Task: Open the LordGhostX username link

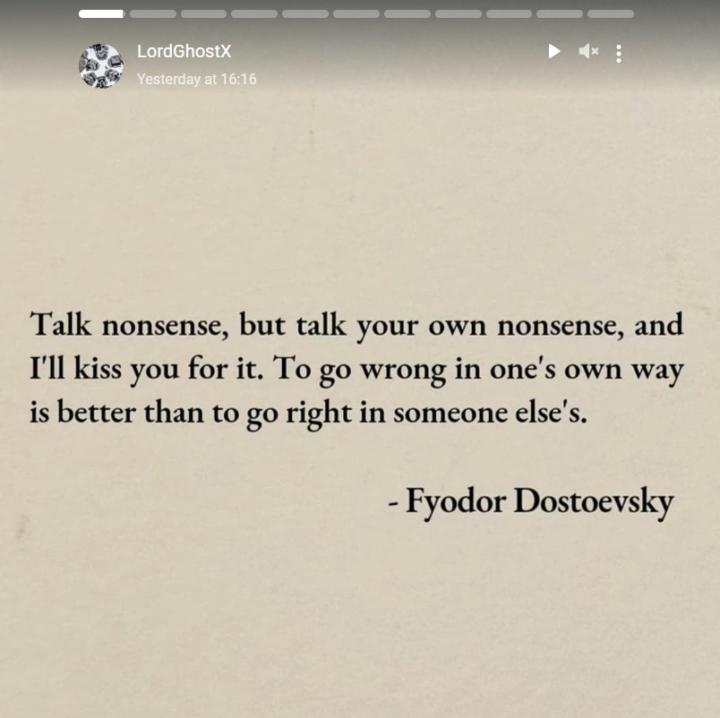Action: [183, 52]
